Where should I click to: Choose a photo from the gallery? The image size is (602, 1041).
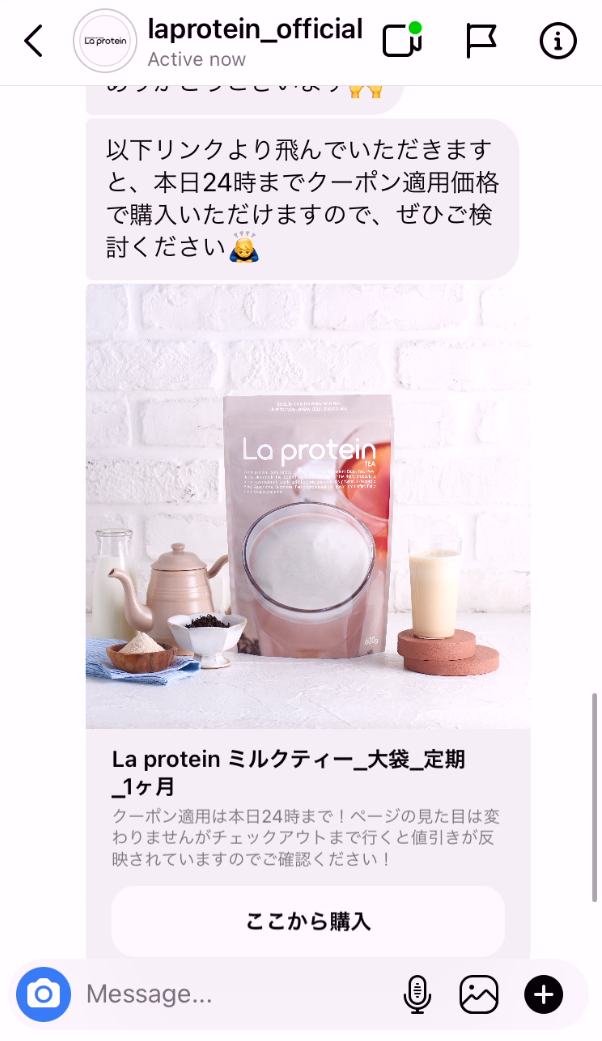479,994
